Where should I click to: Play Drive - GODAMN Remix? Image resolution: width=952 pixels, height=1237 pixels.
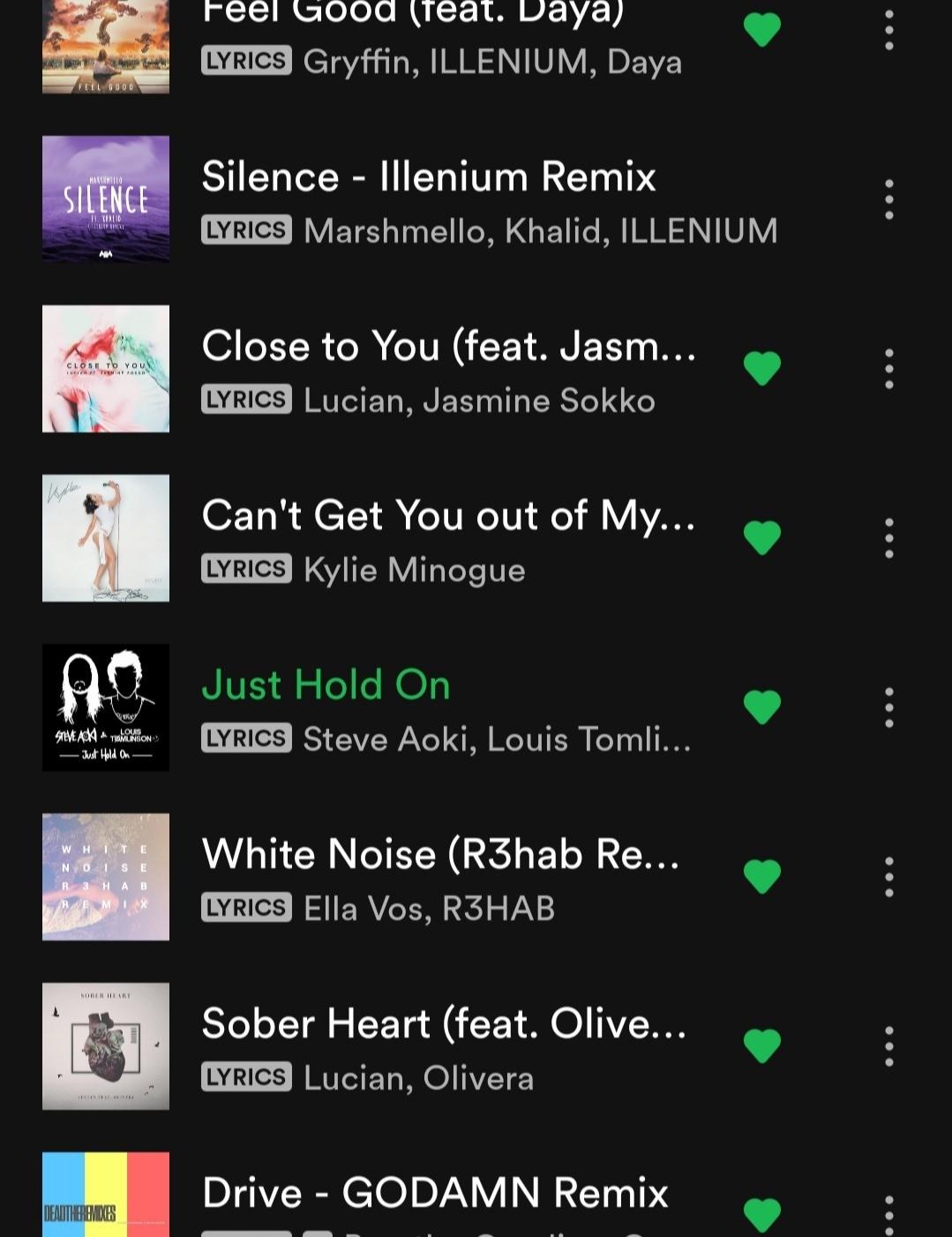(435, 1193)
